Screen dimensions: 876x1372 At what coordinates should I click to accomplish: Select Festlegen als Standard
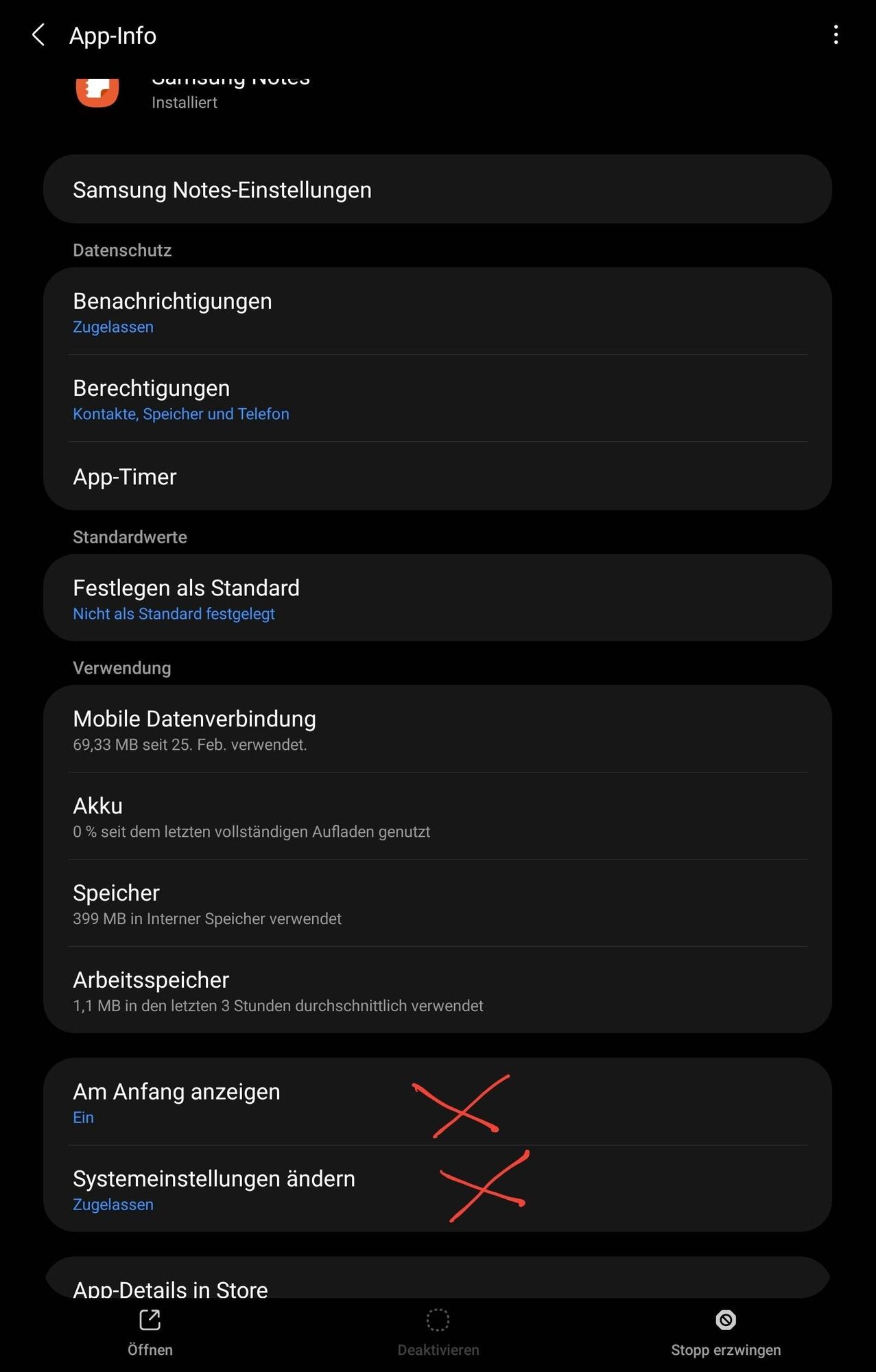[x=437, y=599]
